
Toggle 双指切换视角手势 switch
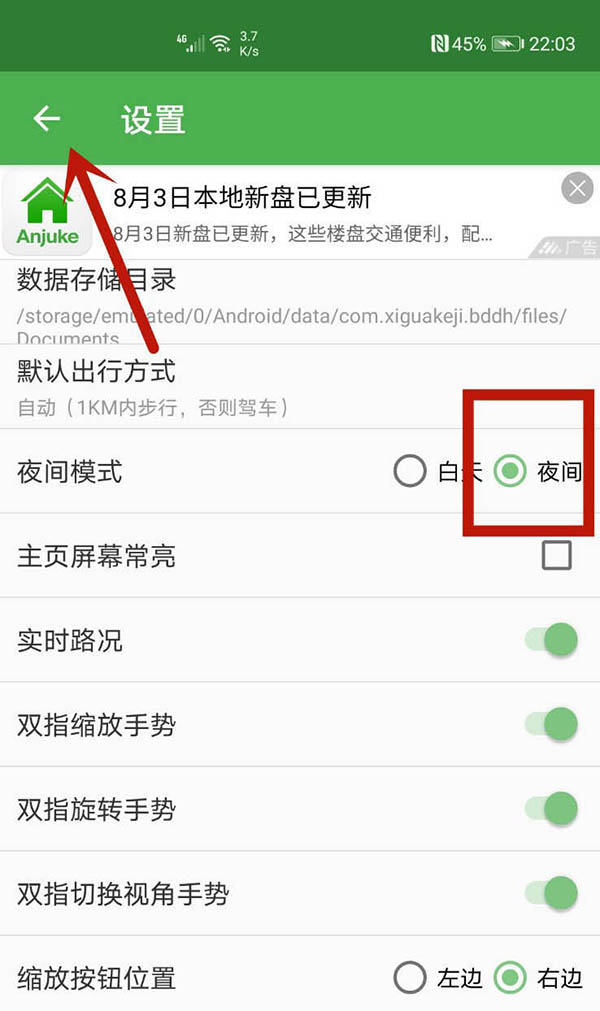(x=554, y=892)
